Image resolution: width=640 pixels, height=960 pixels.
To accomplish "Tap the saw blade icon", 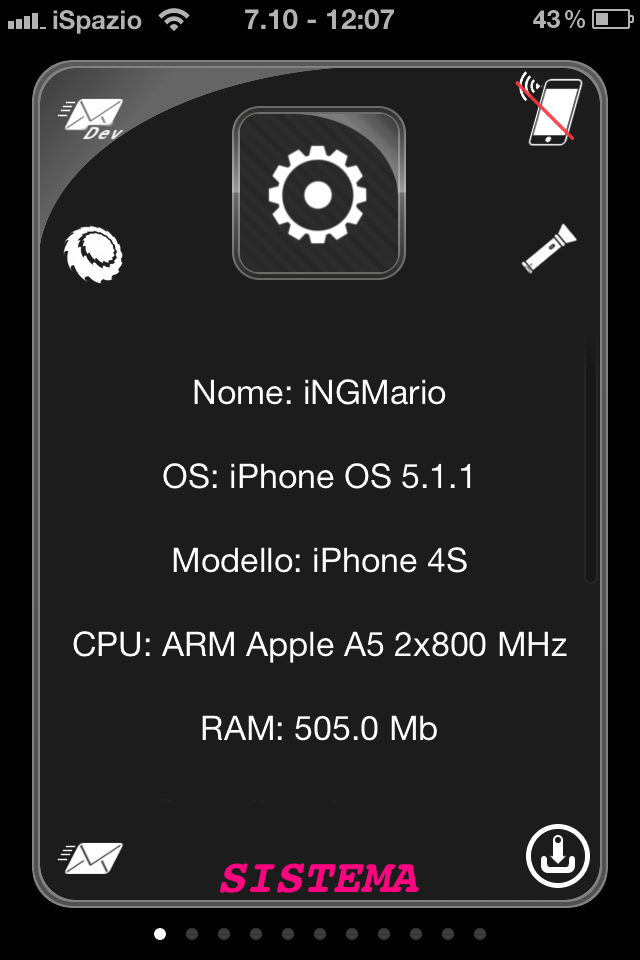I will [93, 254].
